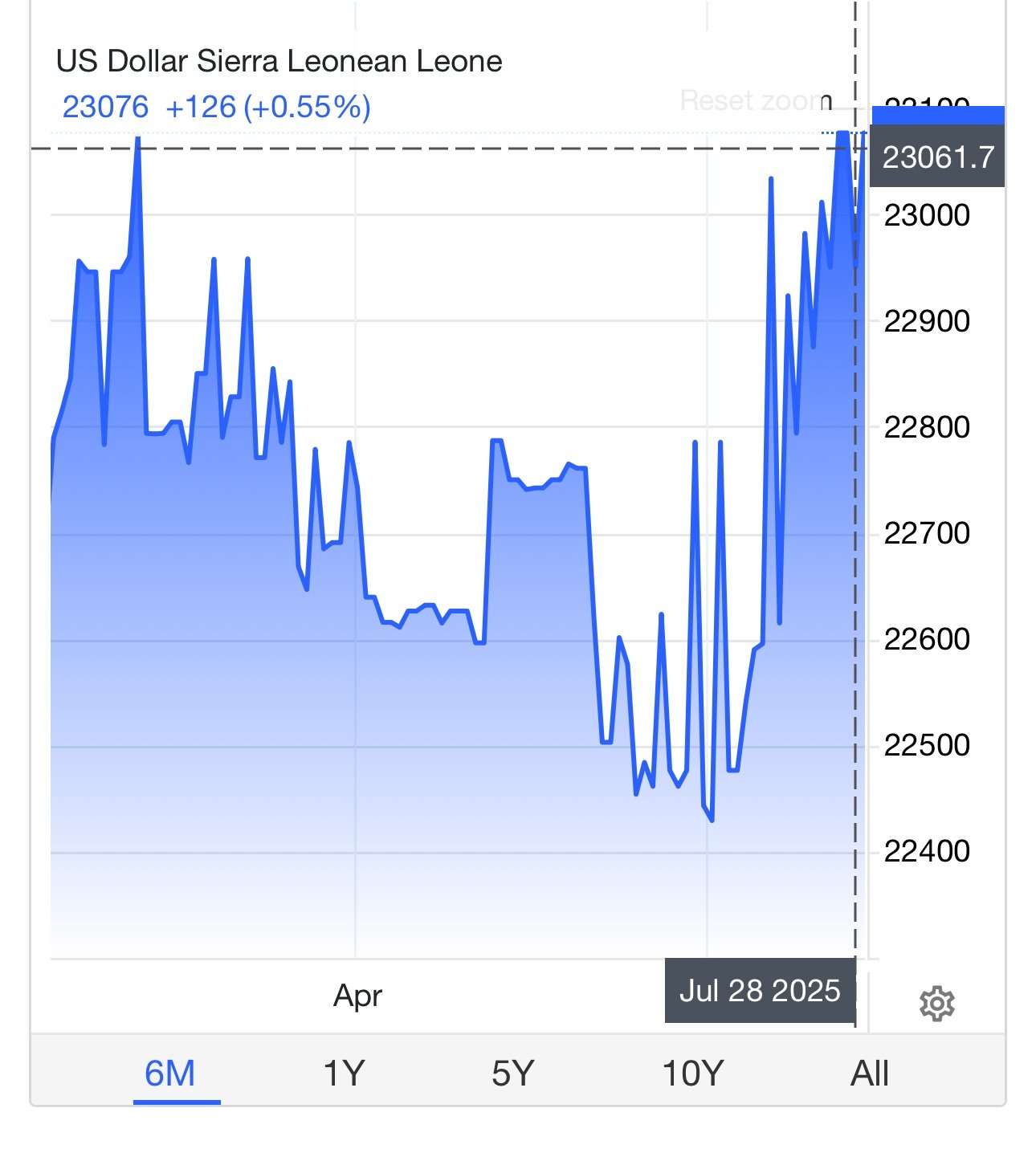Click the chart's highest peak in February
1036x1153 pixels.
click(137, 138)
